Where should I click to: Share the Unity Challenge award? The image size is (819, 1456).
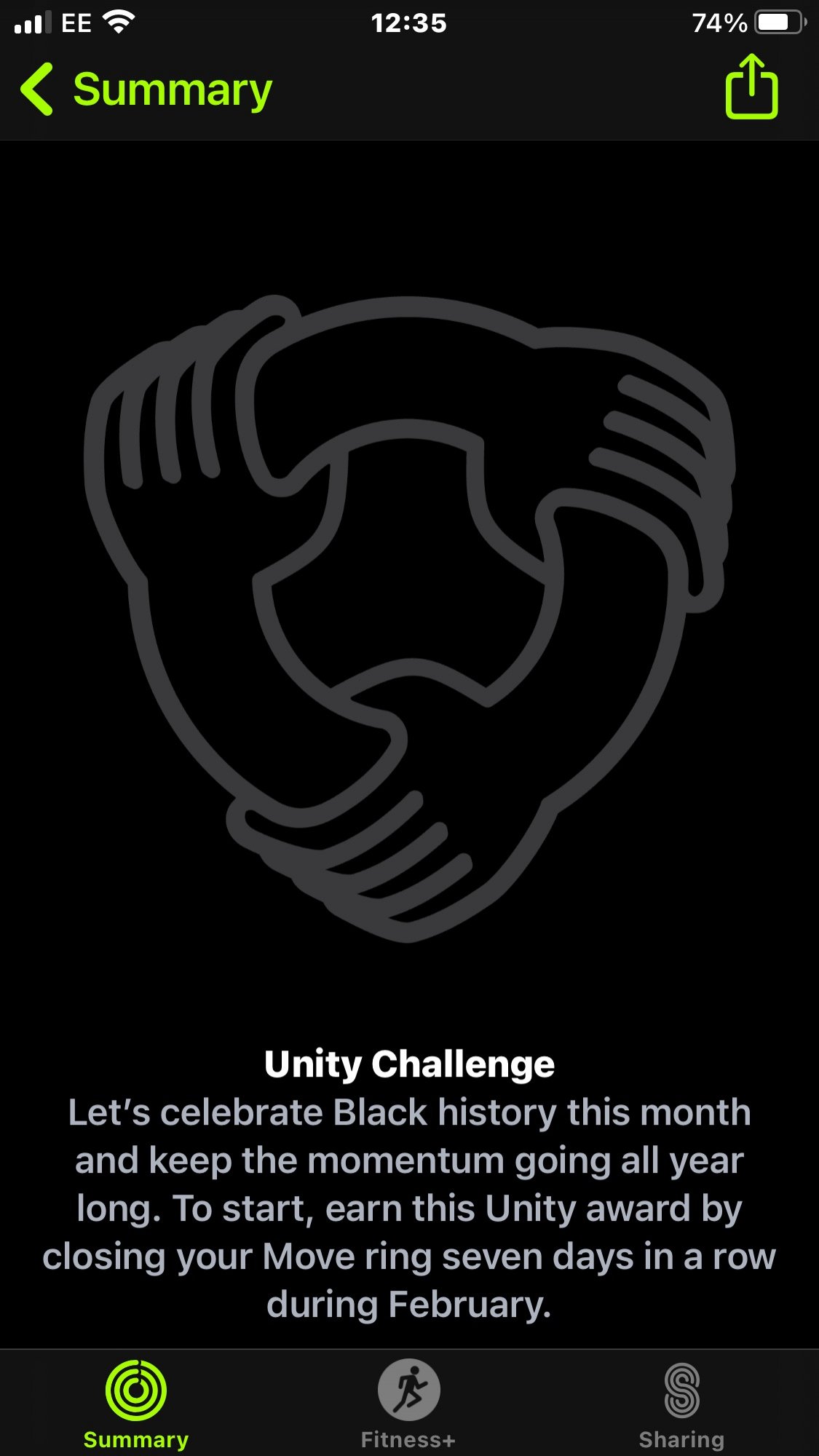(x=751, y=87)
